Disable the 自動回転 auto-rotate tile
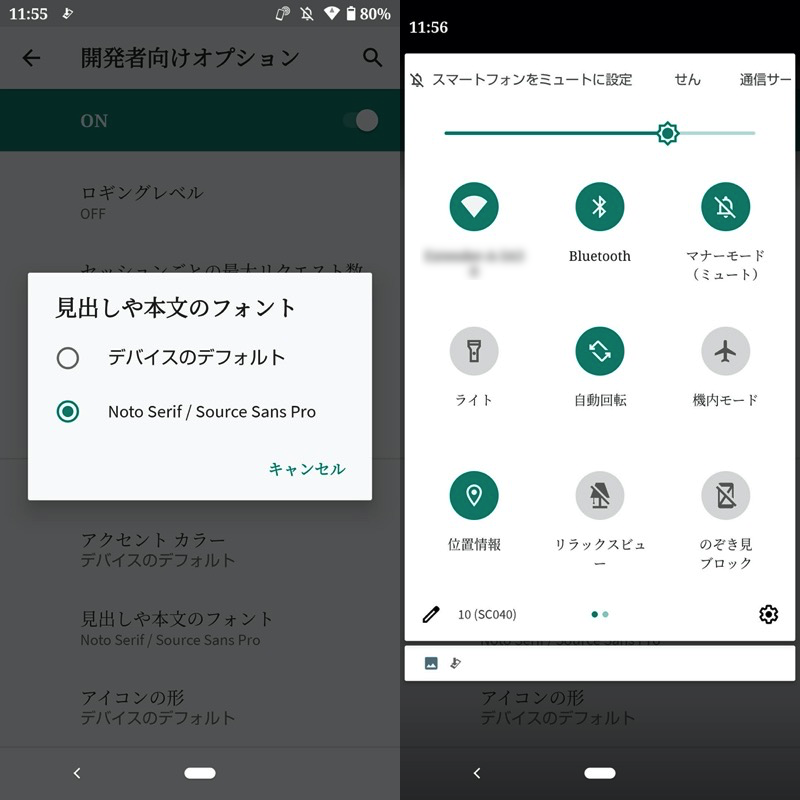This screenshot has height=800, width=800. pos(600,352)
